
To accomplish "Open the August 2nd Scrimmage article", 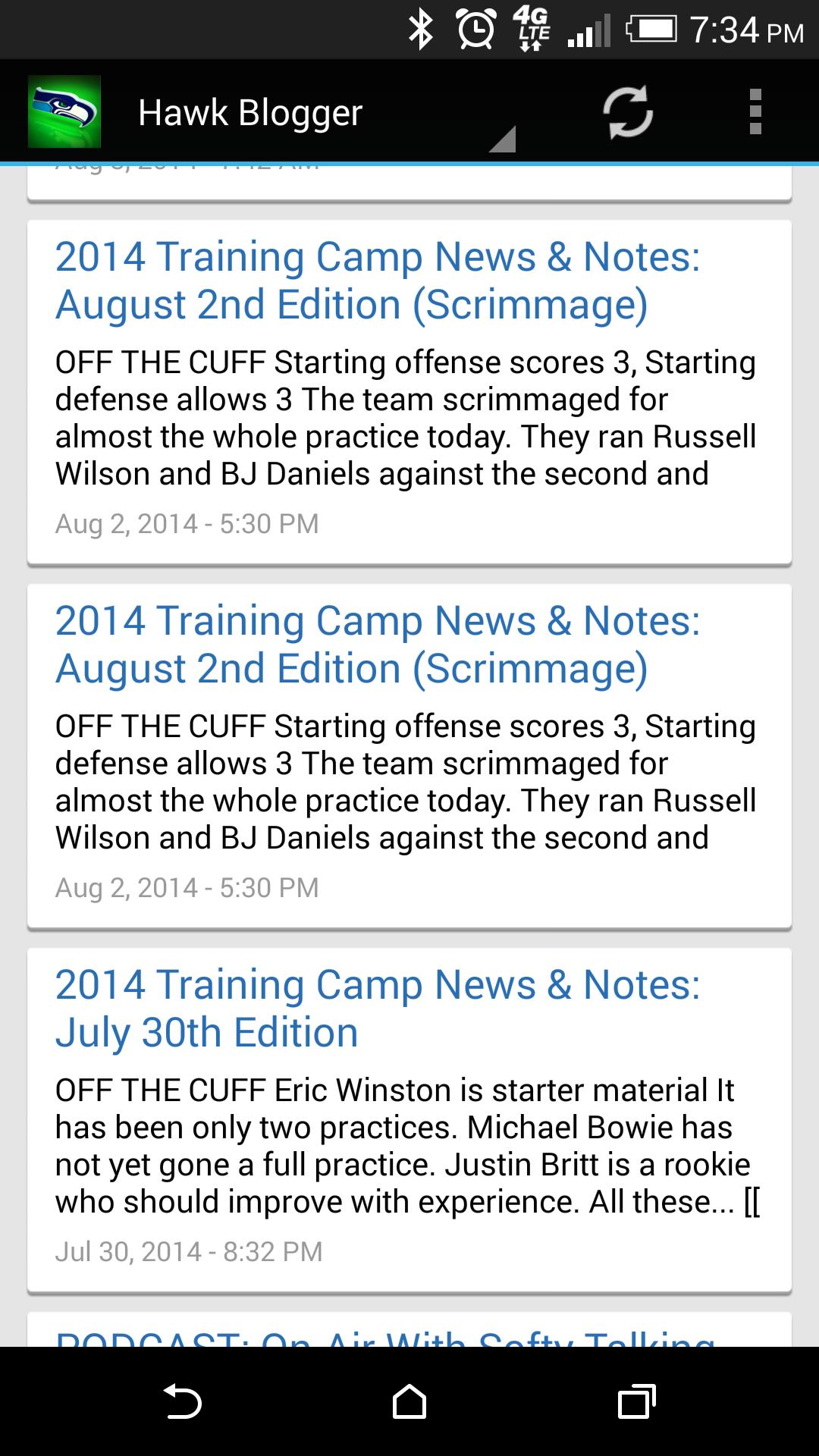I will [x=379, y=281].
